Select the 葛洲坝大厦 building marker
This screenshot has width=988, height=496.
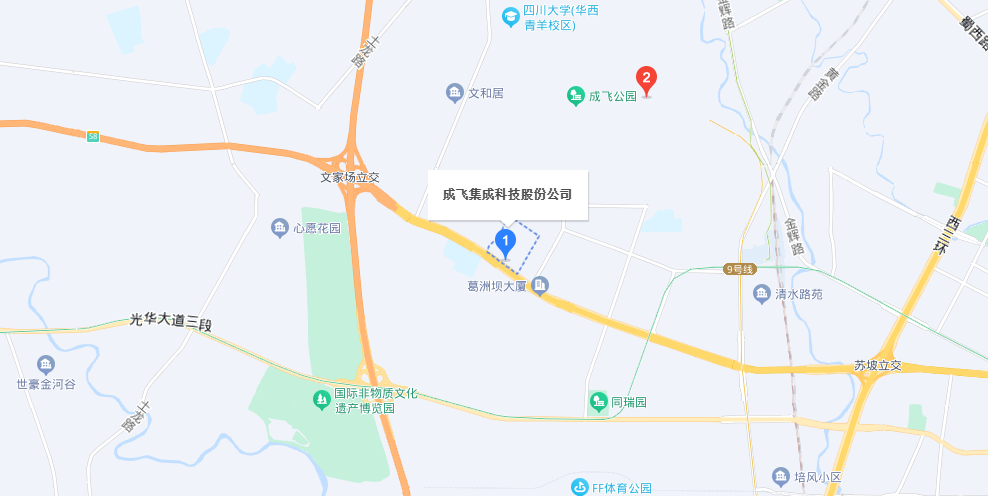click(540, 286)
